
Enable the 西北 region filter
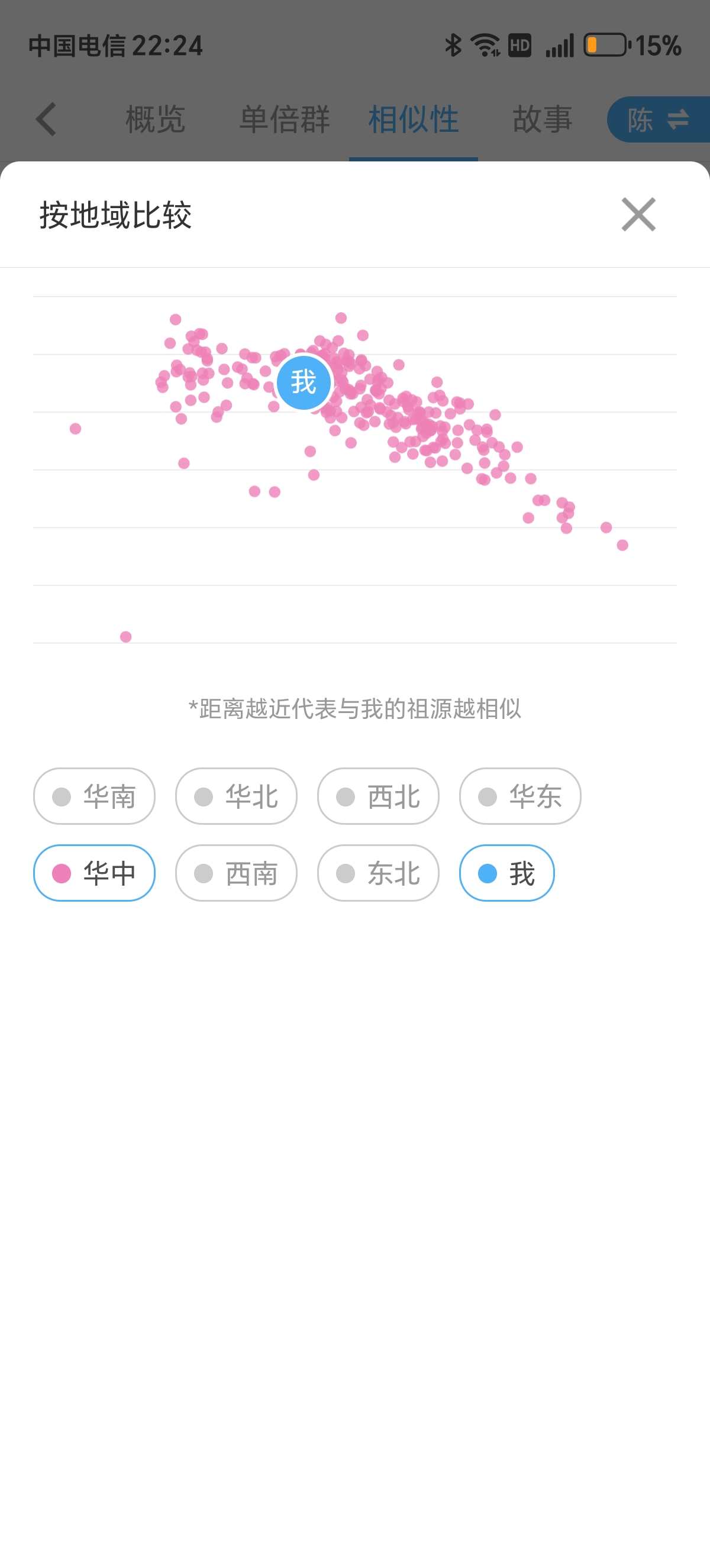[378, 796]
